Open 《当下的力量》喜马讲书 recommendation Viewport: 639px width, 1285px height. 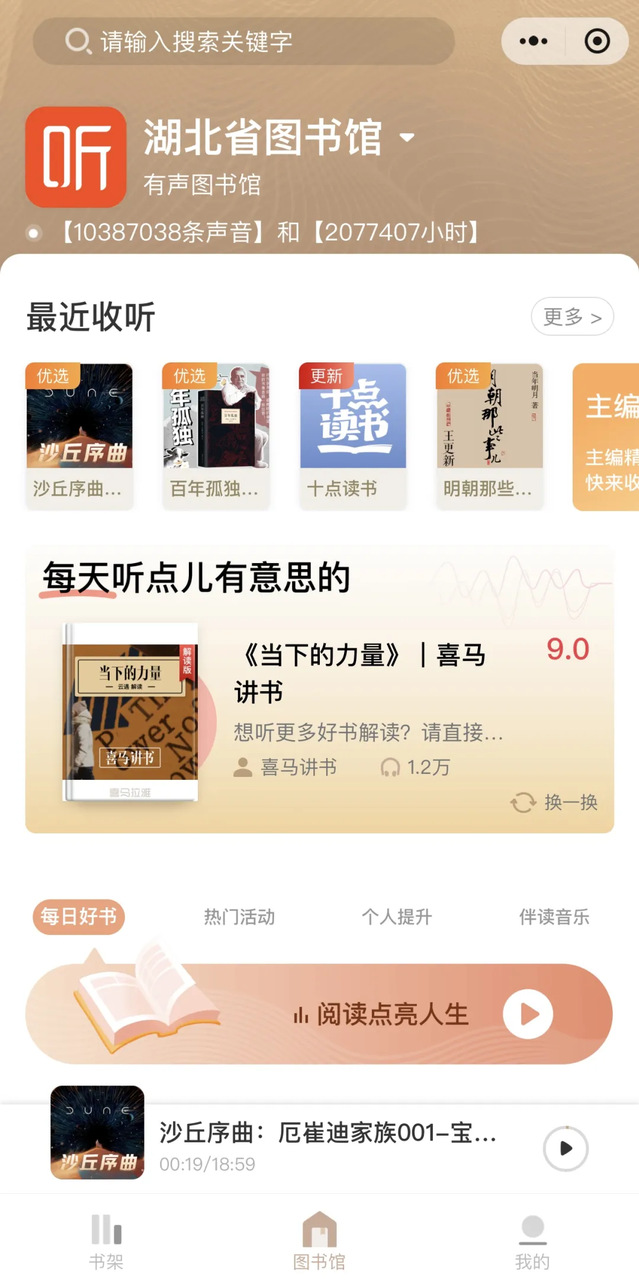(360, 673)
